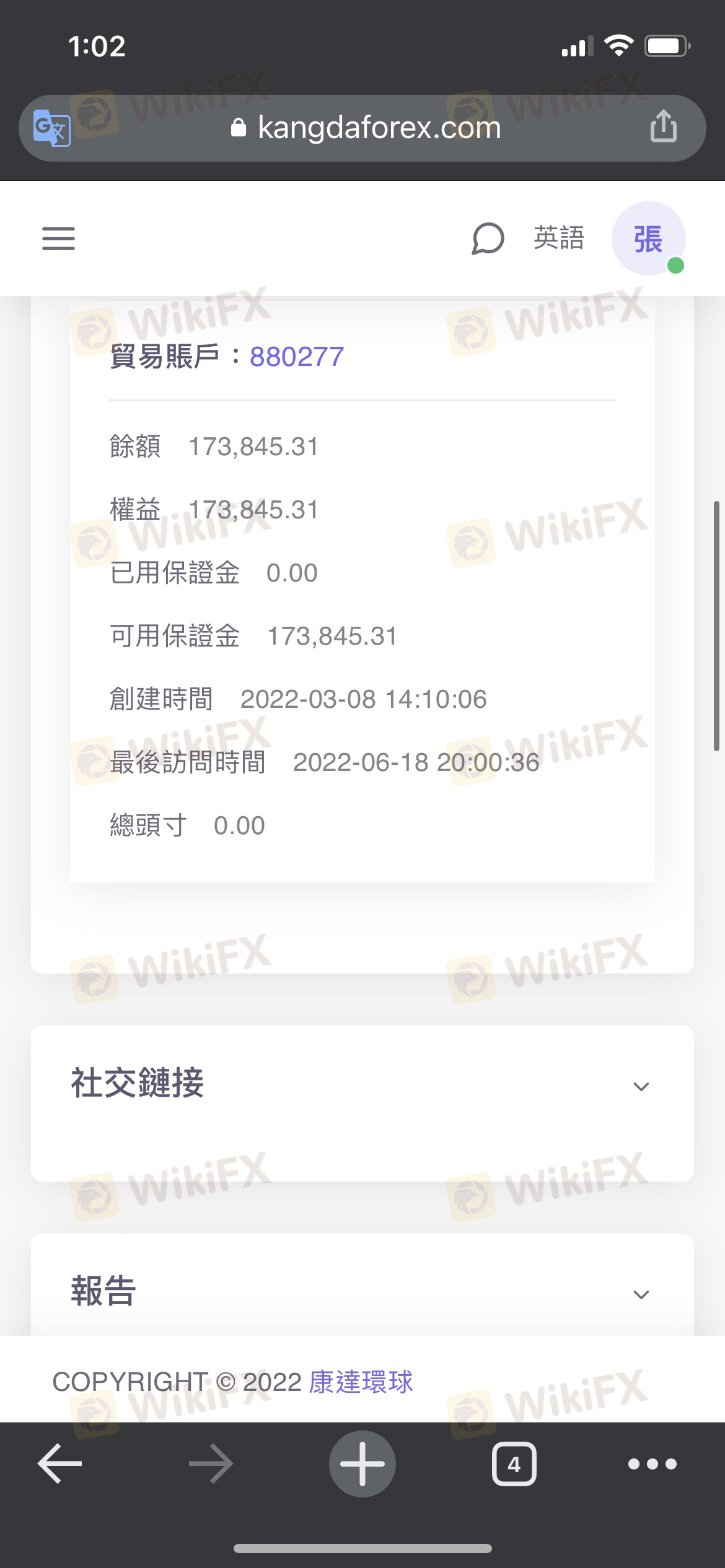Go back with the browser back arrow
Image resolution: width=725 pixels, height=1568 pixels.
point(60,1464)
